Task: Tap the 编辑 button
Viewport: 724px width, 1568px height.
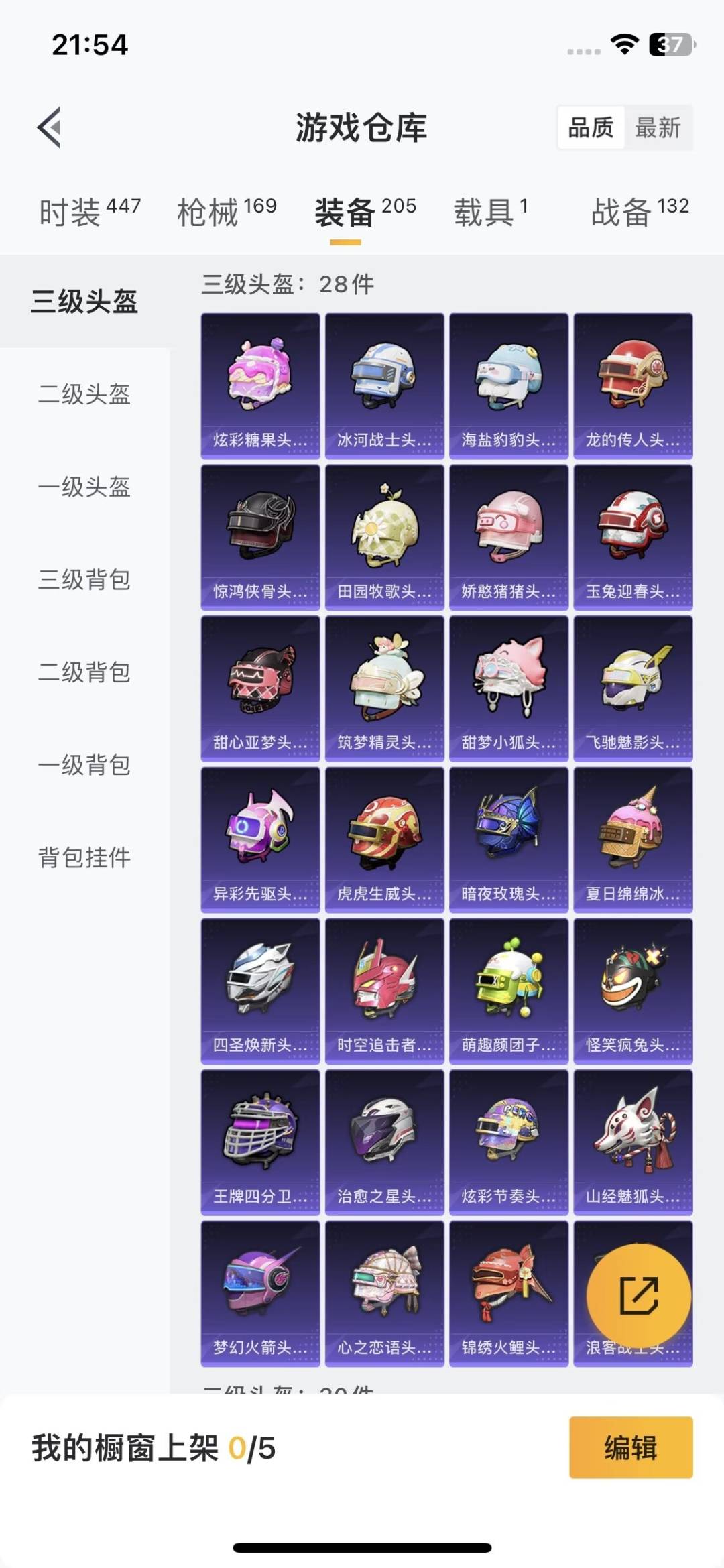Action: click(x=630, y=1447)
